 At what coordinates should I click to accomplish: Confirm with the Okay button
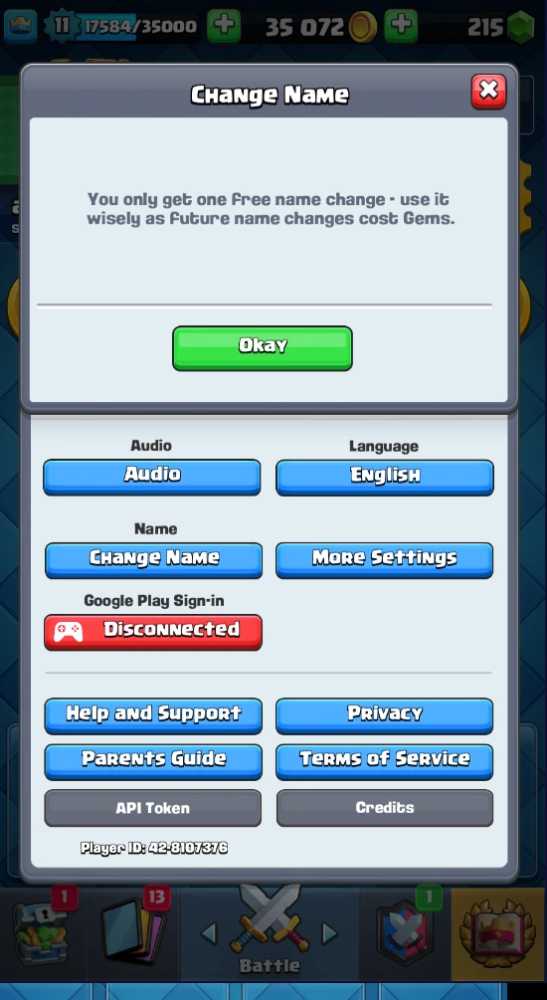tap(262, 348)
